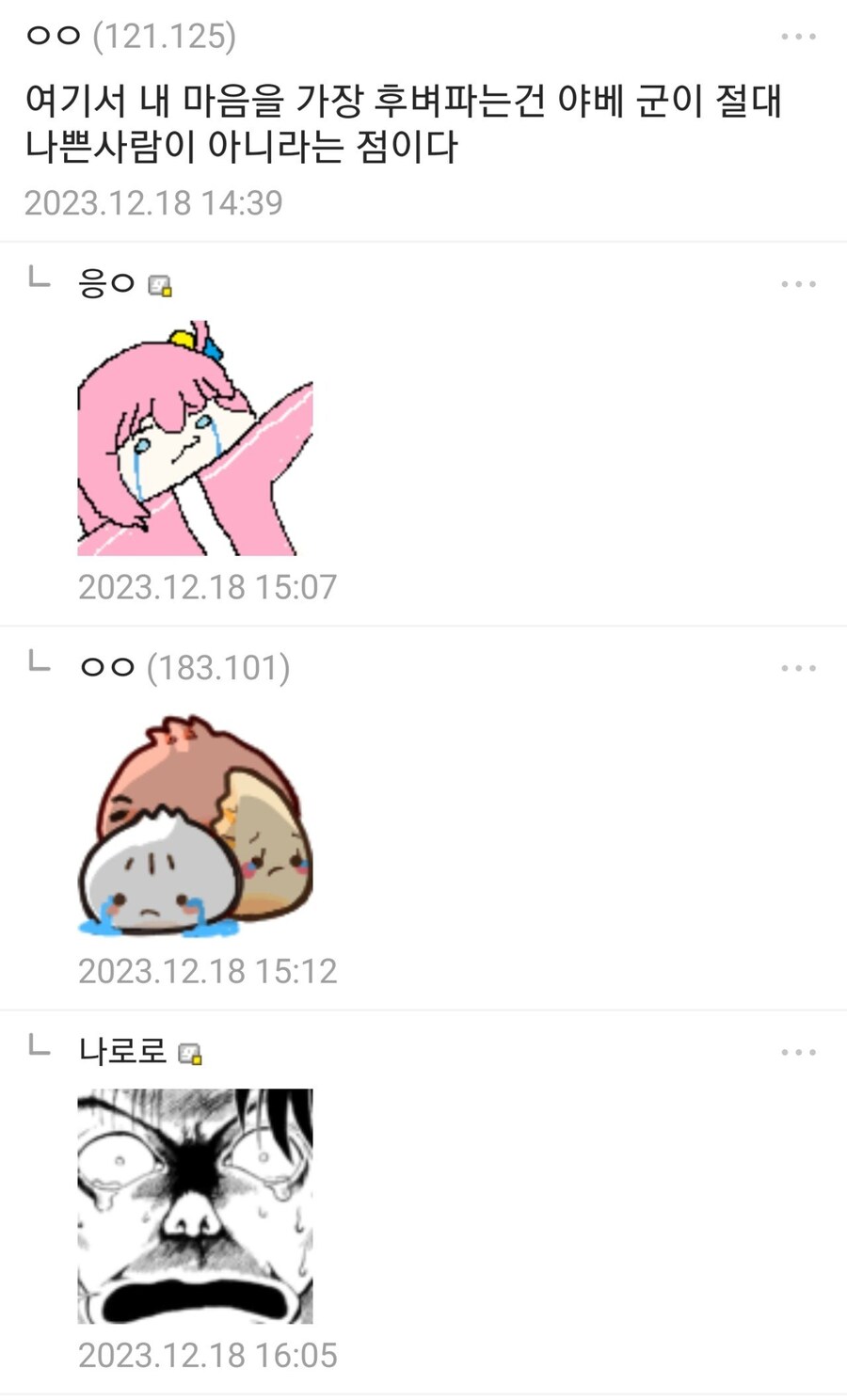Open the gallog badge icon beside 응ㅇ
This screenshot has width=847, height=1400.
pos(160,285)
